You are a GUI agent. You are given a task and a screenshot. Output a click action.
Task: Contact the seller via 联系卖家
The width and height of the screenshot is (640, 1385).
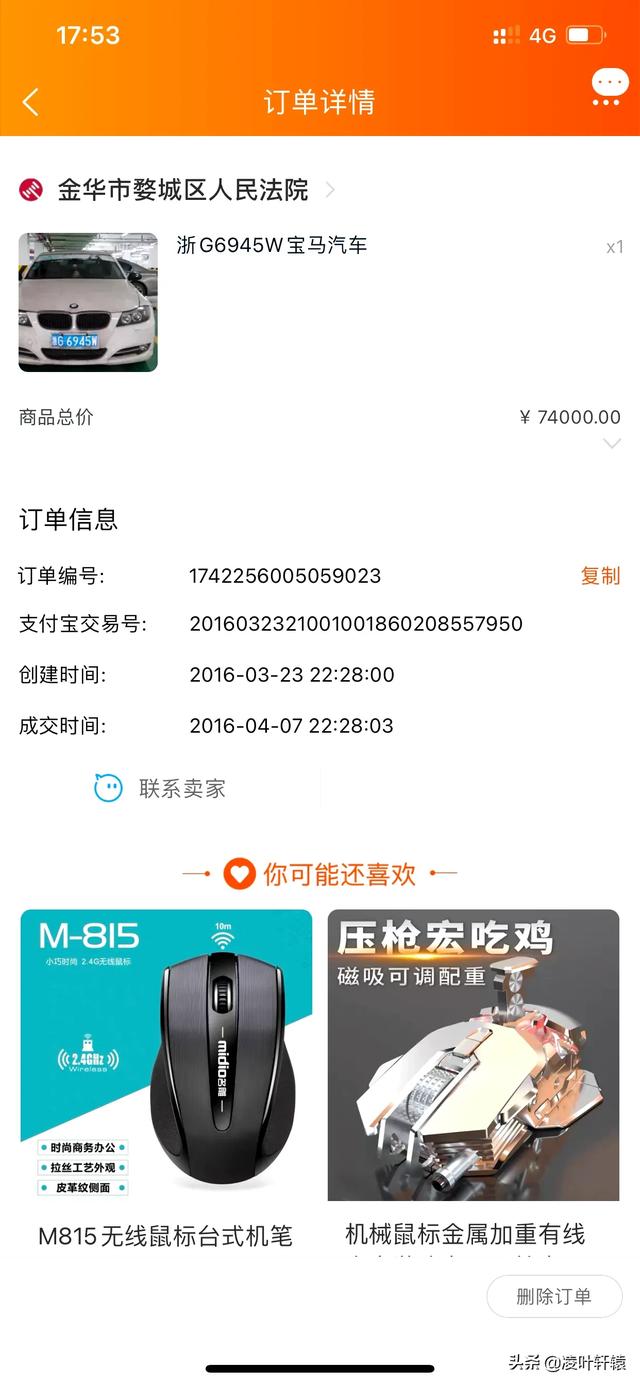(x=162, y=788)
